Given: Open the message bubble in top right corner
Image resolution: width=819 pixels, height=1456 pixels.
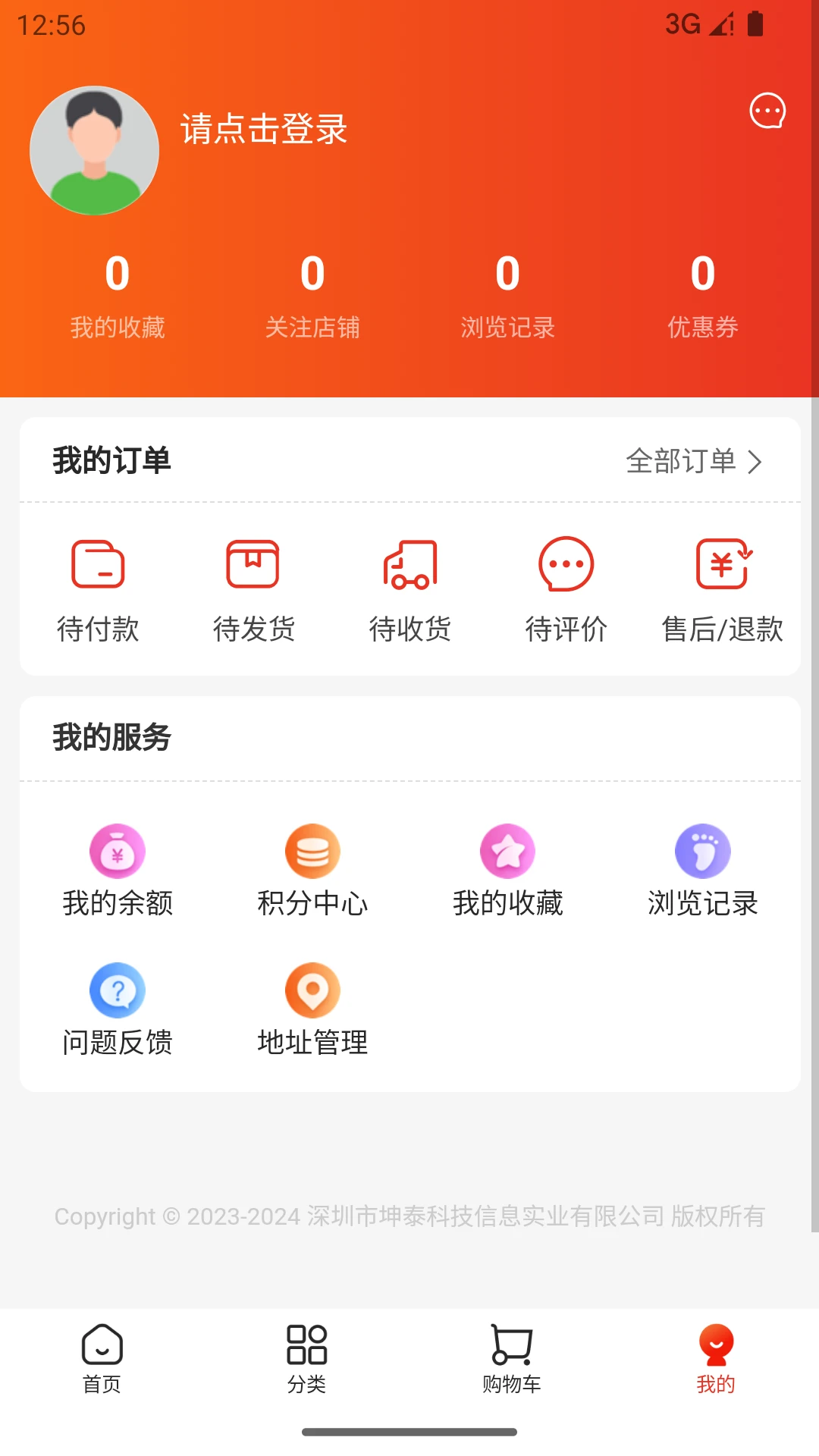Looking at the screenshot, I should point(767,111).
